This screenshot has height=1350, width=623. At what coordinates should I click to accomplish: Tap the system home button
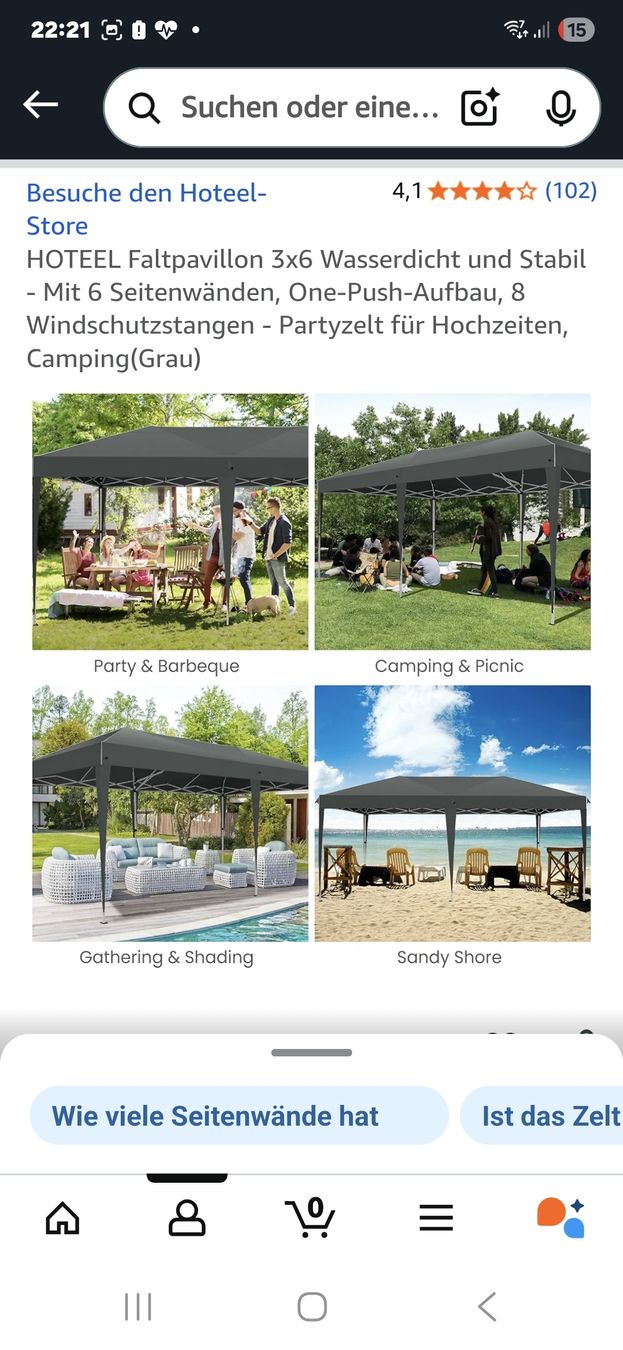coord(312,1306)
